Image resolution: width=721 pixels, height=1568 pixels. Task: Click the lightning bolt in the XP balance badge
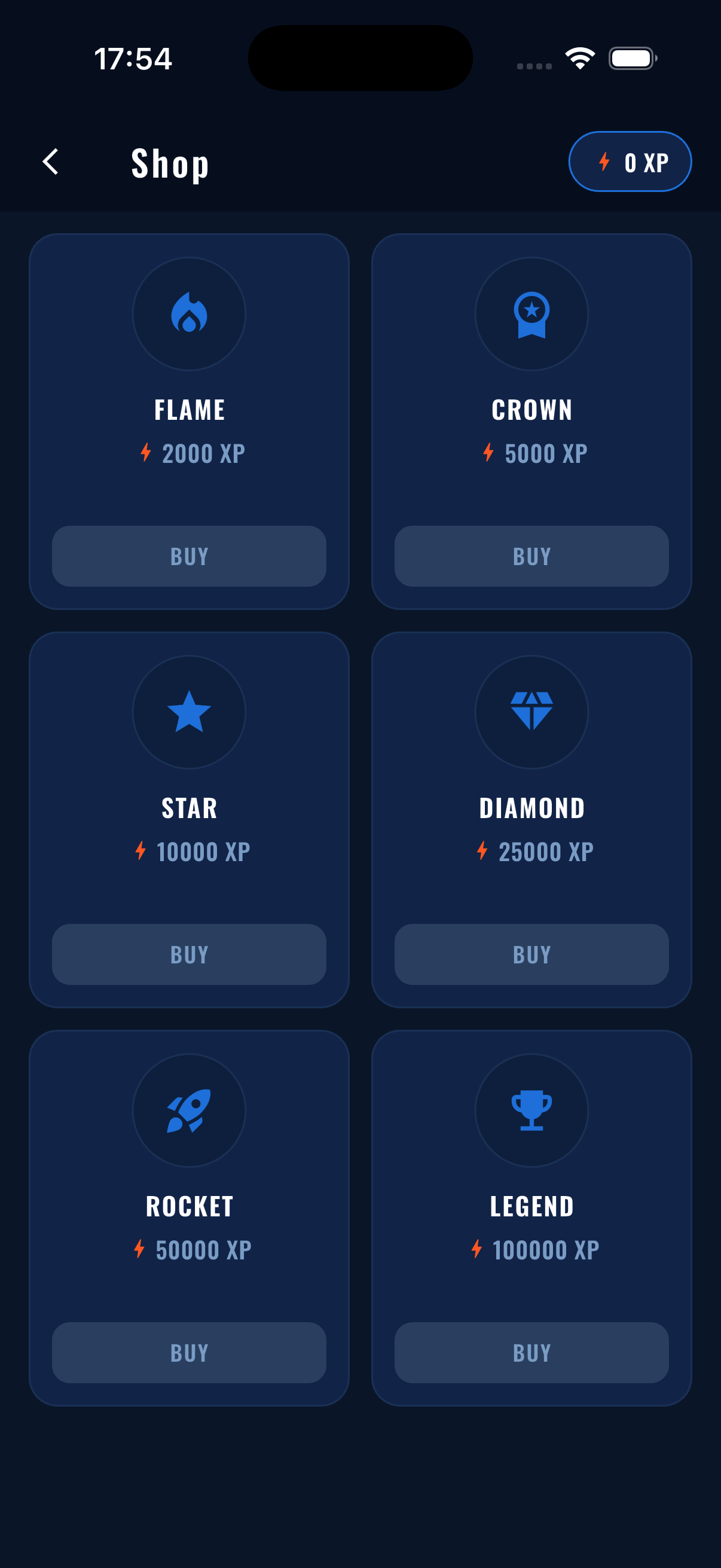pyautogui.click(x=603, y=162)
